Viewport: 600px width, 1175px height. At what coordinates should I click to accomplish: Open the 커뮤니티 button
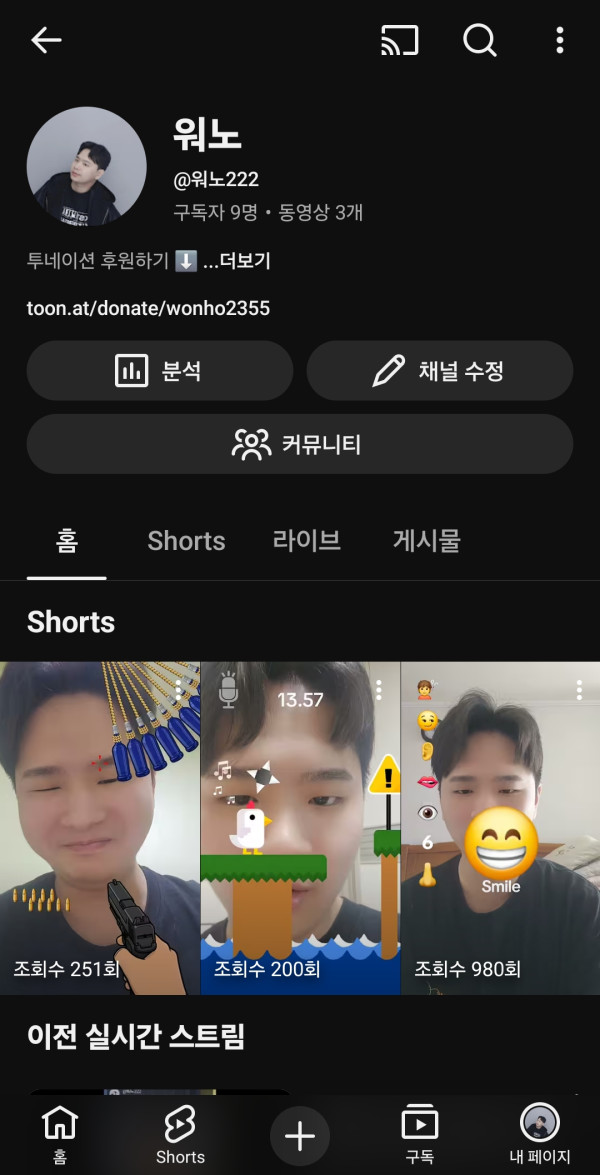pos(299,444)
